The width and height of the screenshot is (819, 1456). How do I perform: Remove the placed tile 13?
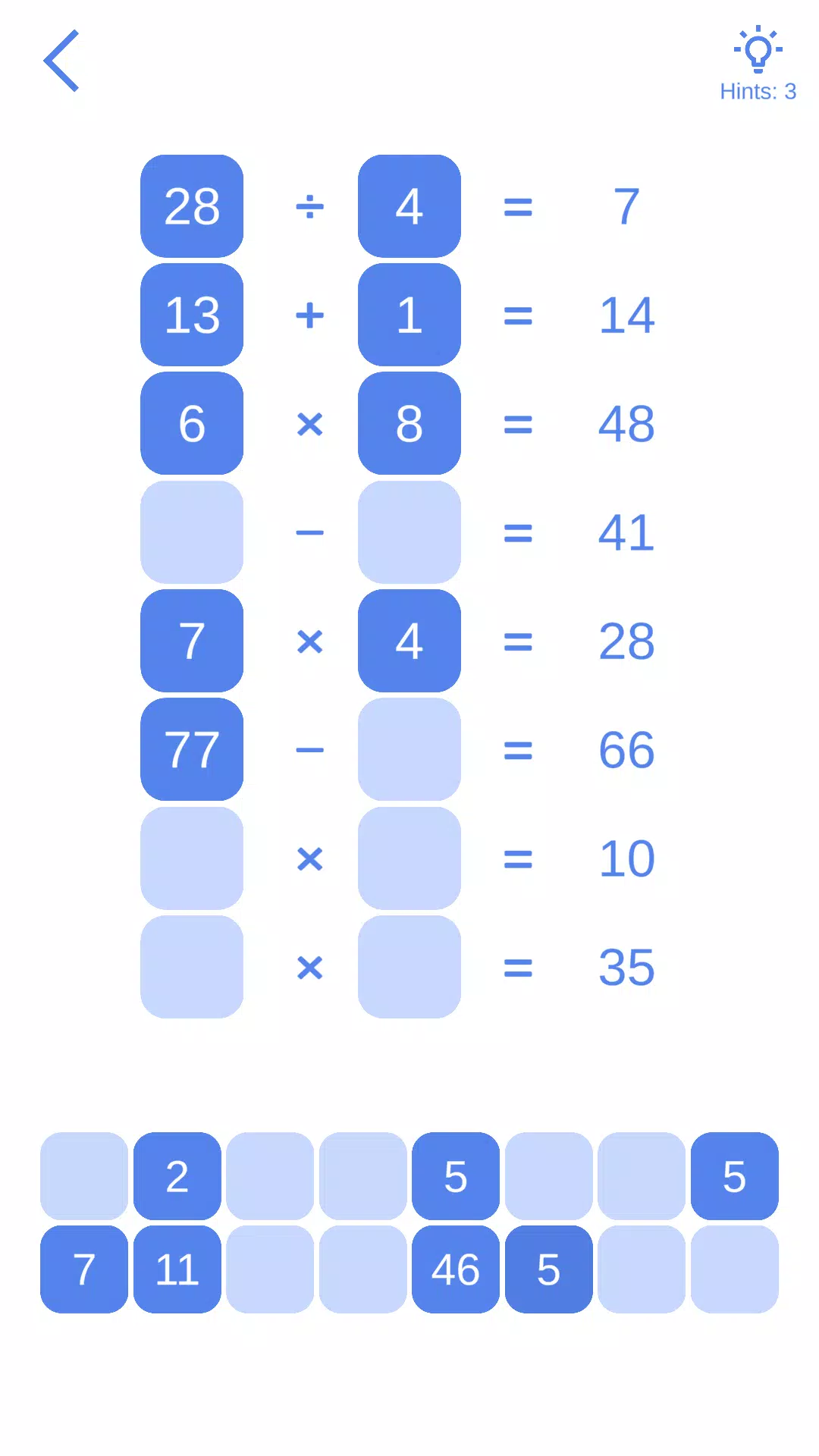pyautogui.click(x=192, y=315)
